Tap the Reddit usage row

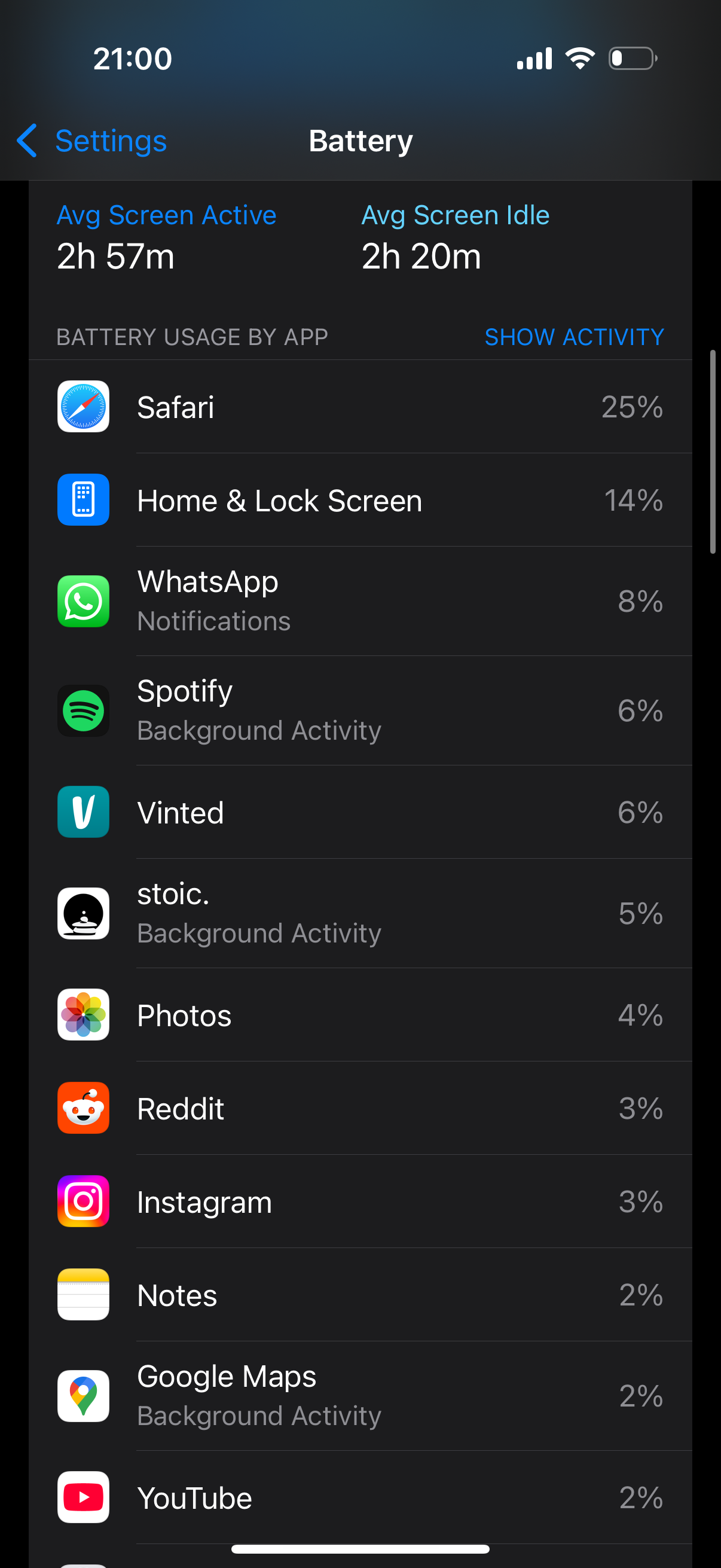point(360,1108)
